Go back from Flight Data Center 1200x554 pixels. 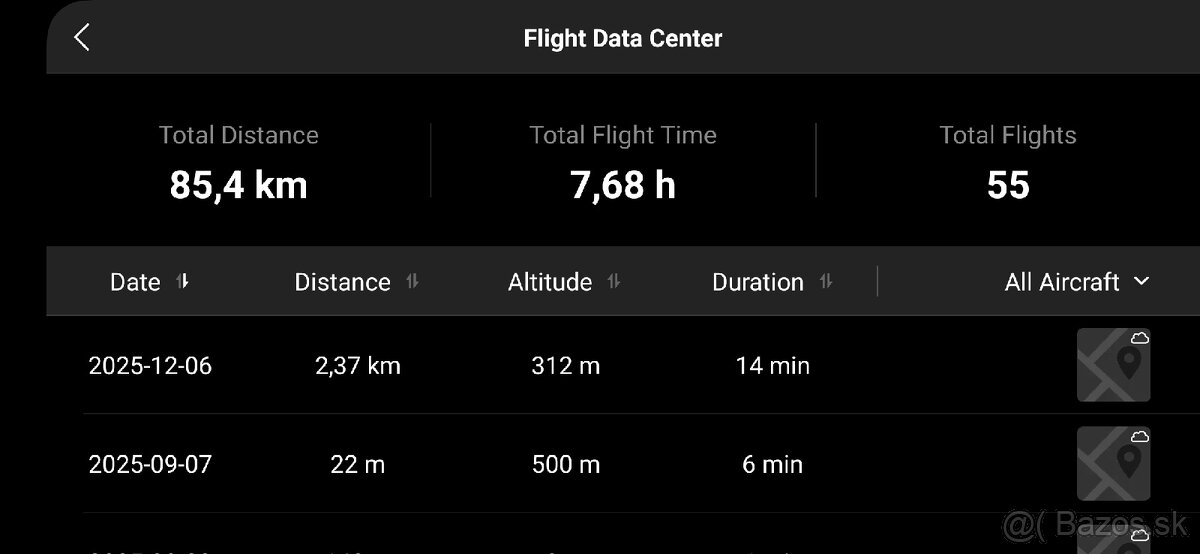click(82, 38)
